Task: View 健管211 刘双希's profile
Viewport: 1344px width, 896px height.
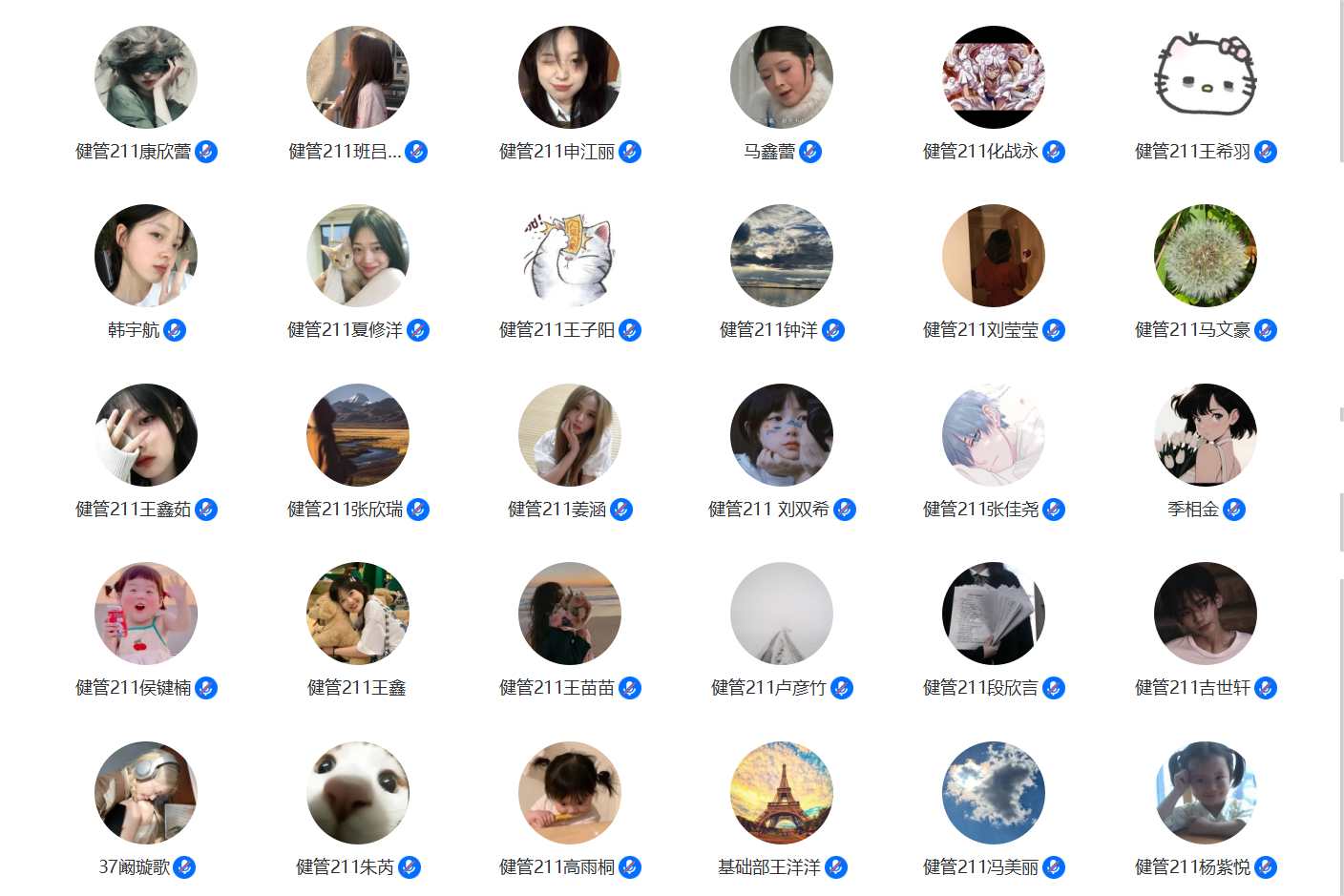Action: point(782,435)
